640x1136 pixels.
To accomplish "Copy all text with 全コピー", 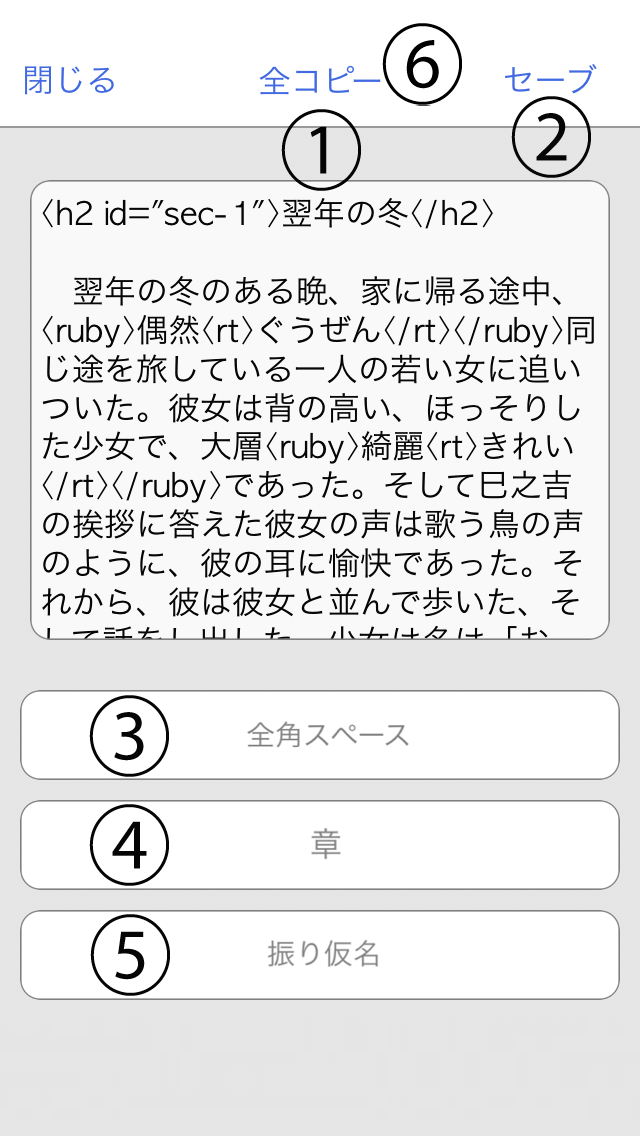I will (318, 80).
